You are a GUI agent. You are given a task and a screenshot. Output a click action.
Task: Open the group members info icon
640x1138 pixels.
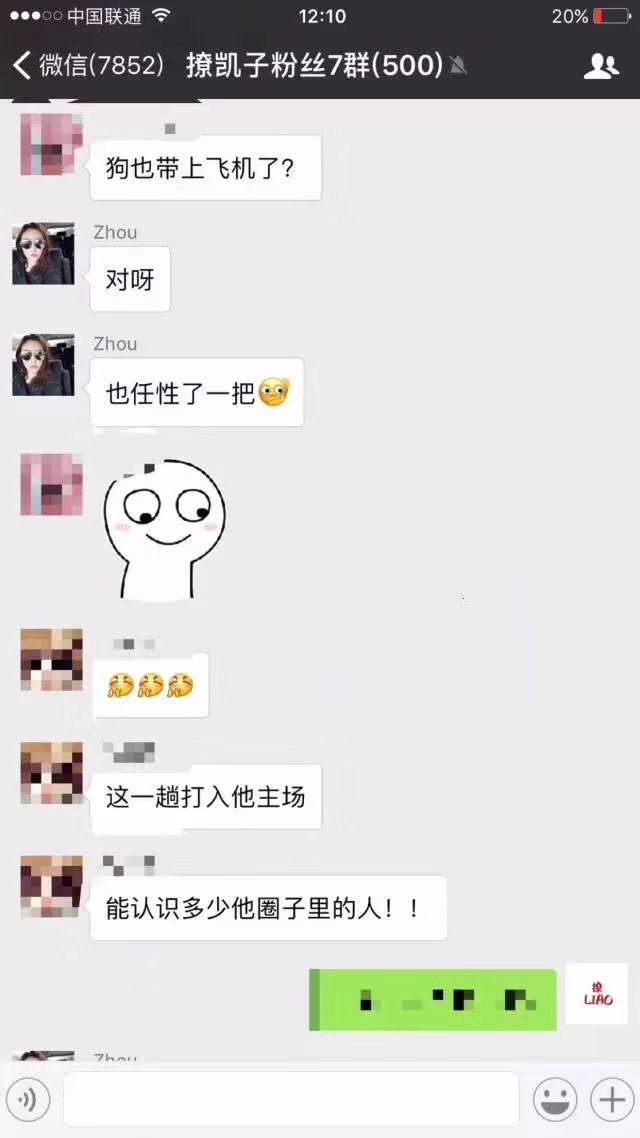tap(601, 66)
